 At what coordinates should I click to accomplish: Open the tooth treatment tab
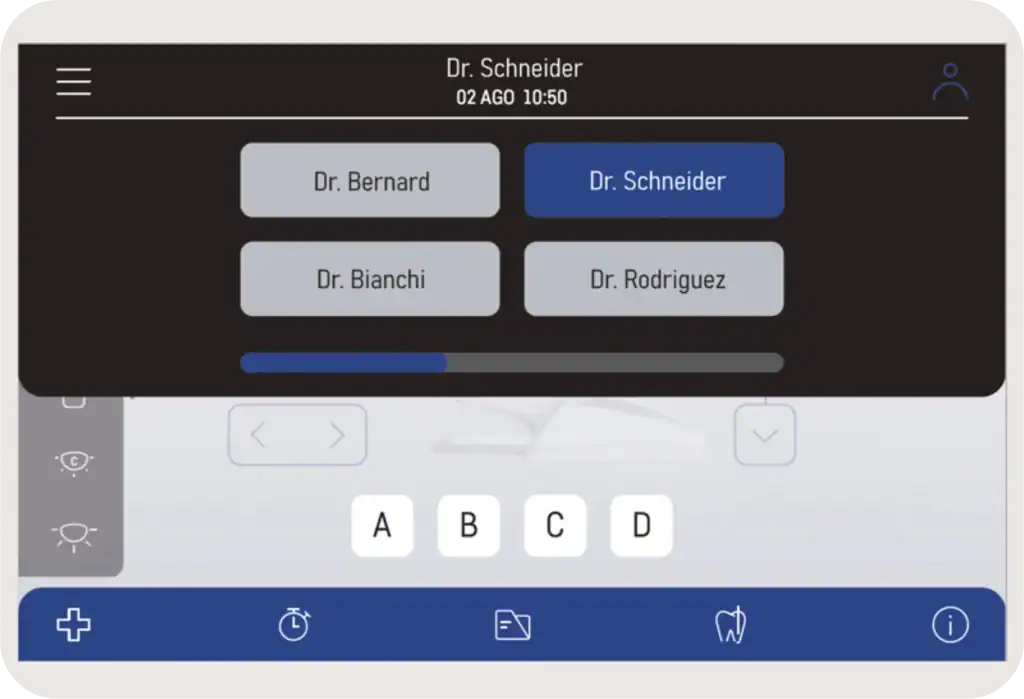click(731, 625)
